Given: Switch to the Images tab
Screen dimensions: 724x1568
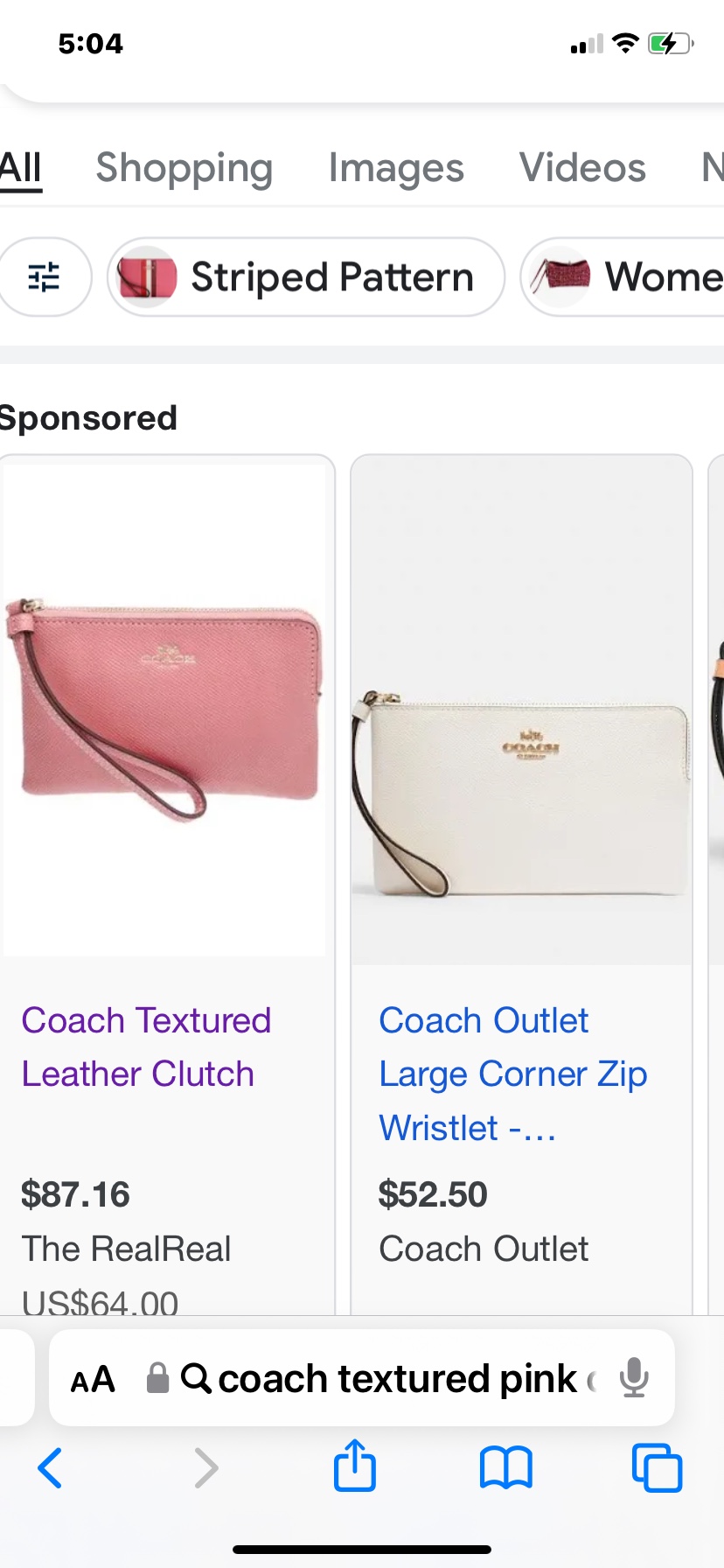Looking at the screenshot, I should 395,167.
